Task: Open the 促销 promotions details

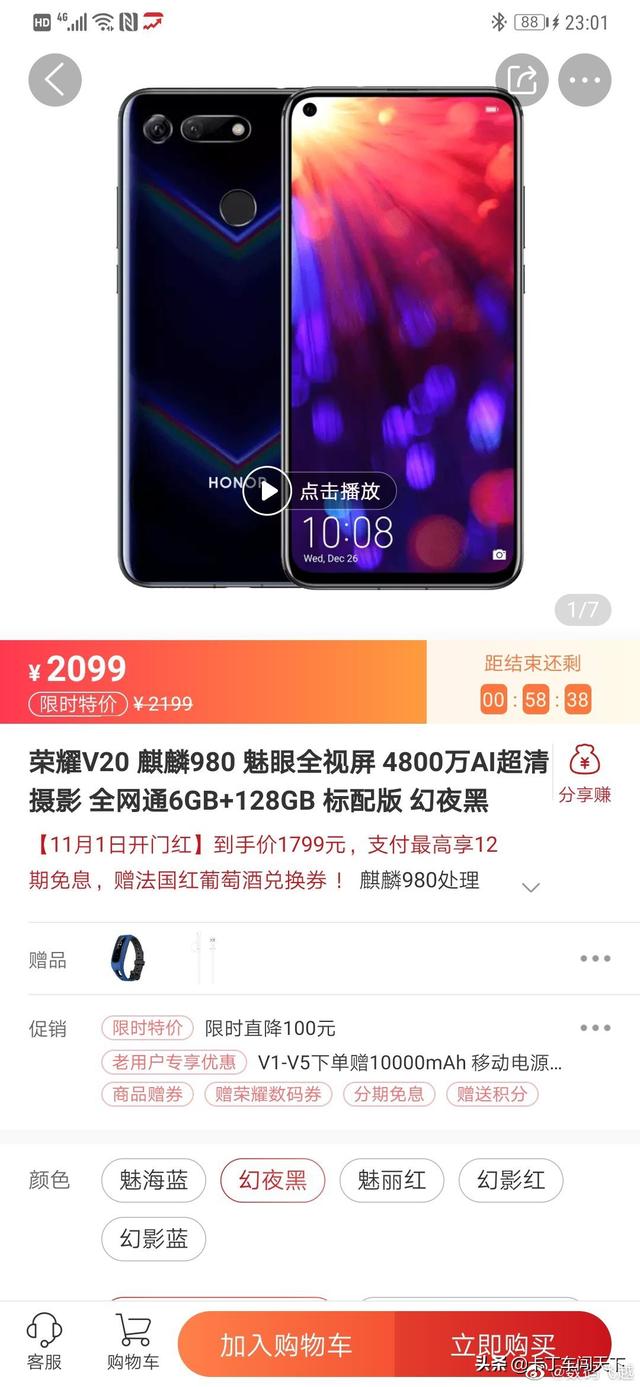Action: click(320, 1061)
